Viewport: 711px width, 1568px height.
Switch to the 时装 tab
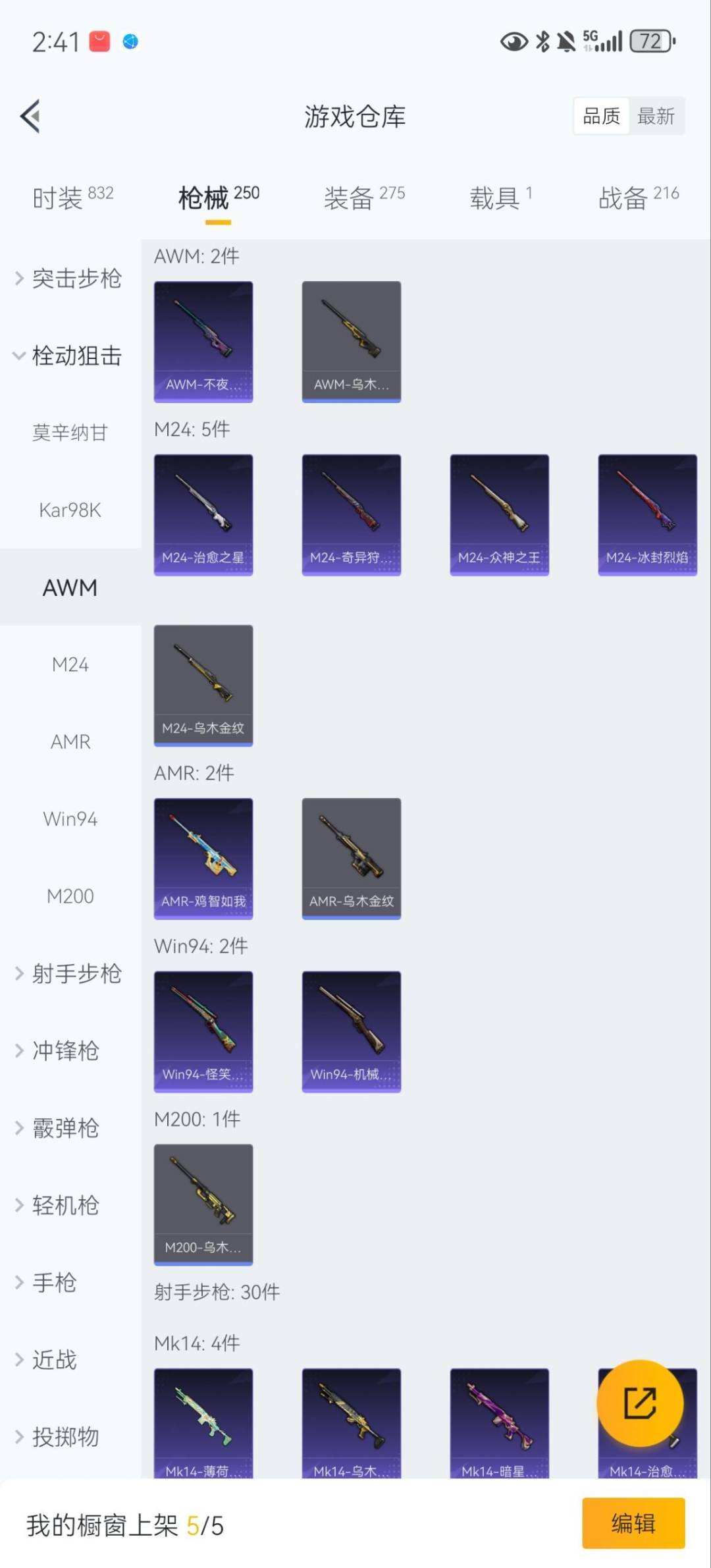72,197
